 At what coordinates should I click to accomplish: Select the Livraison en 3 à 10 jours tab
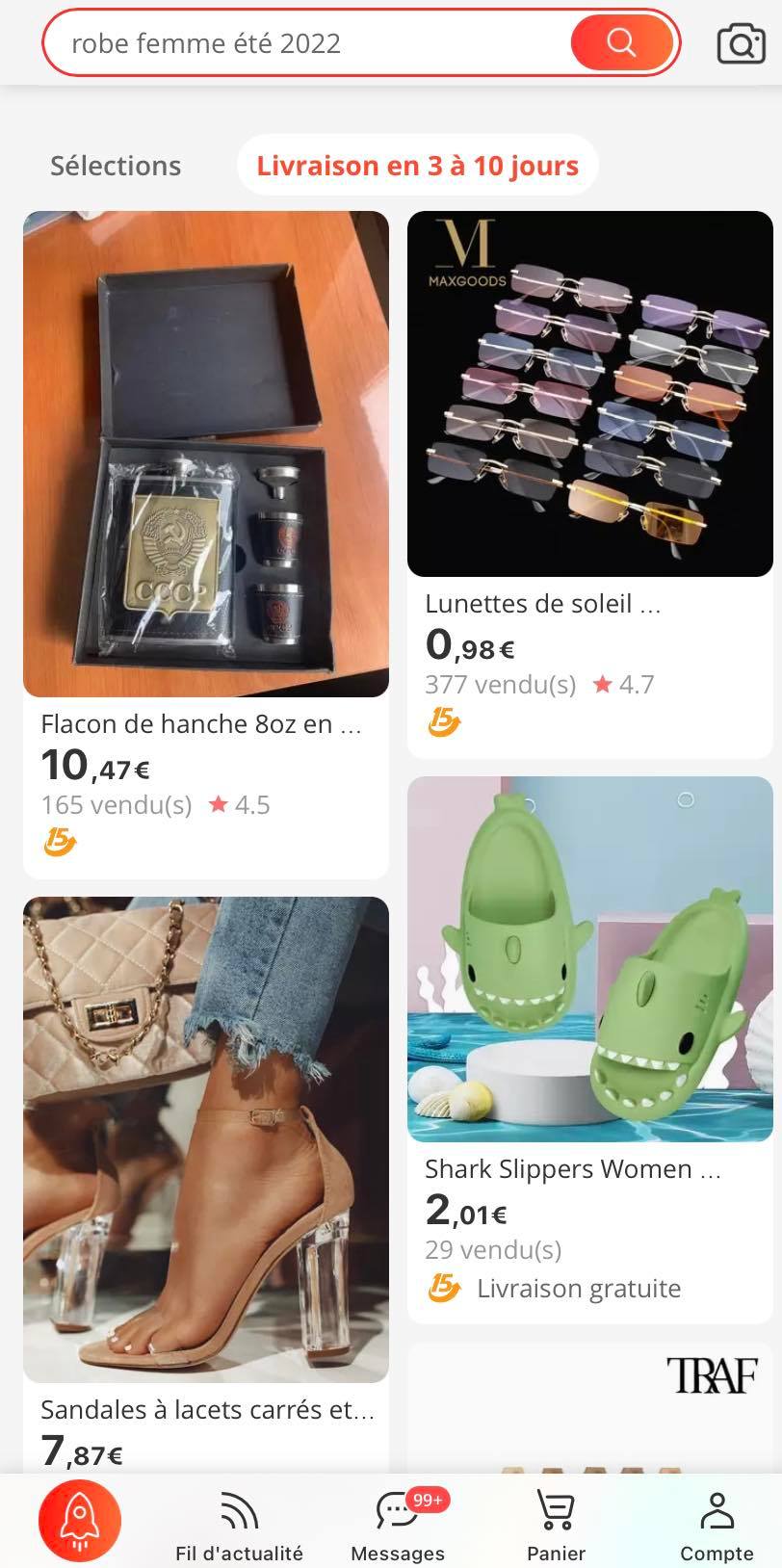click(417, 166)
